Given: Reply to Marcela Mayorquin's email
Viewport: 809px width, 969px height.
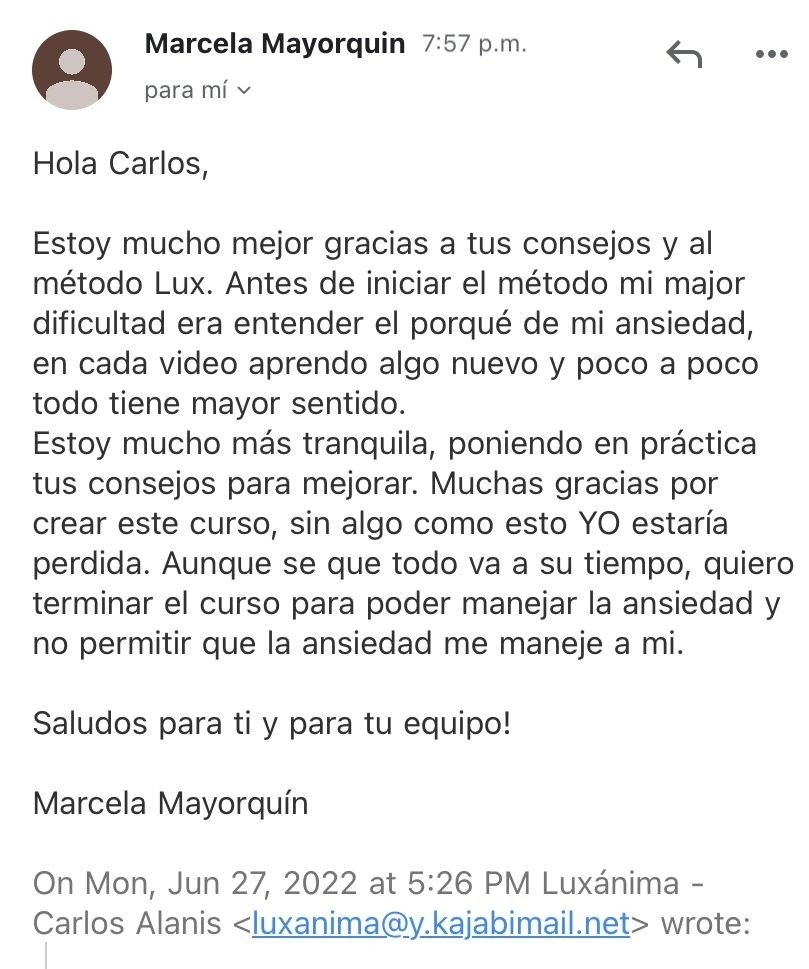Looking at the screenshot, I should coord(684,54).
